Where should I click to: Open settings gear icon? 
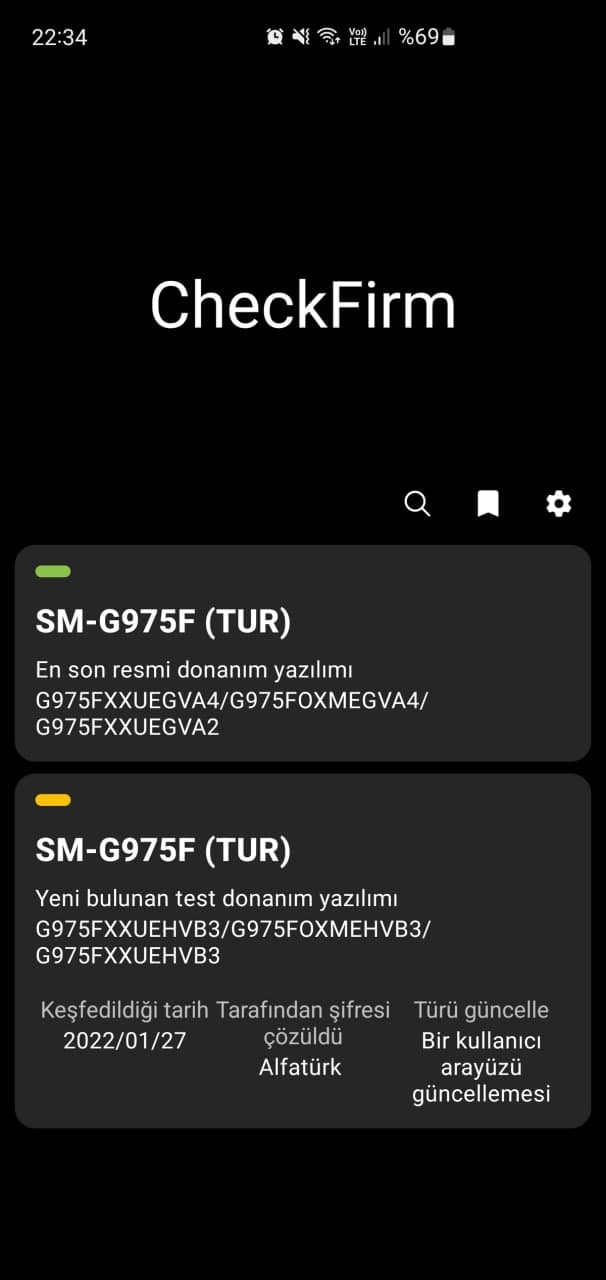(559, 503)
